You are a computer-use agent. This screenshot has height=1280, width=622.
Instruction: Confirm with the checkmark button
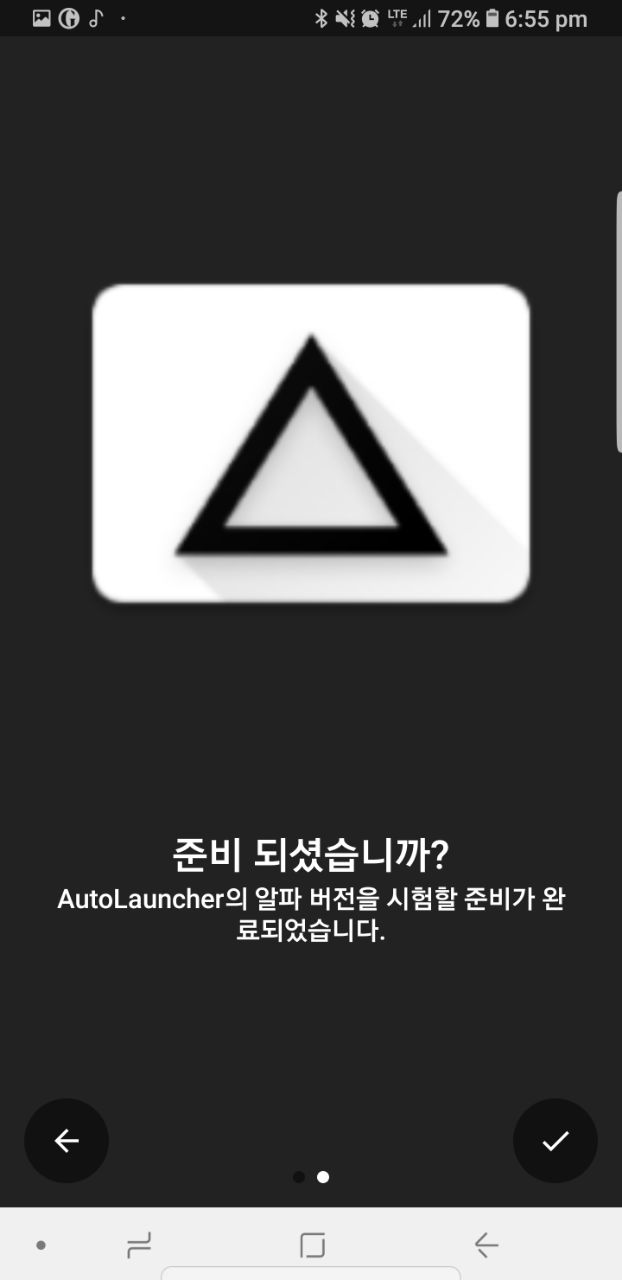tap(555, 1141)
